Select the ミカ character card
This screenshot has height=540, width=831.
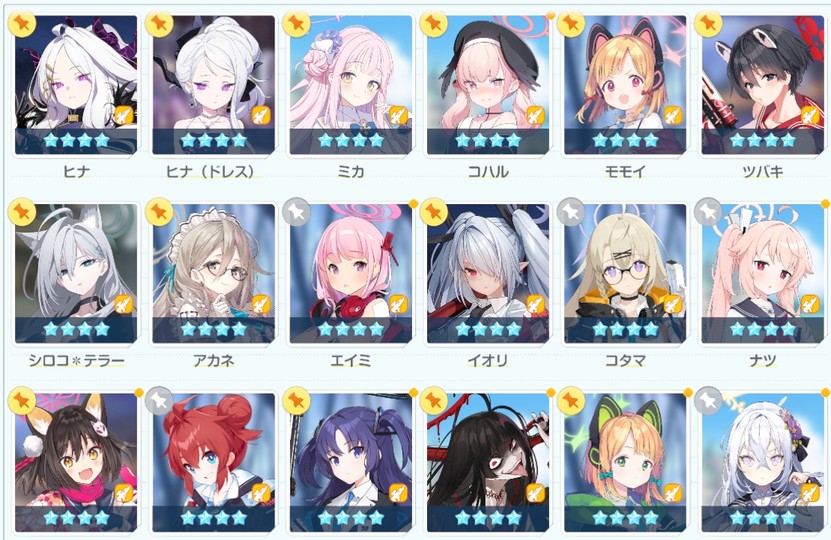(351, 85)
